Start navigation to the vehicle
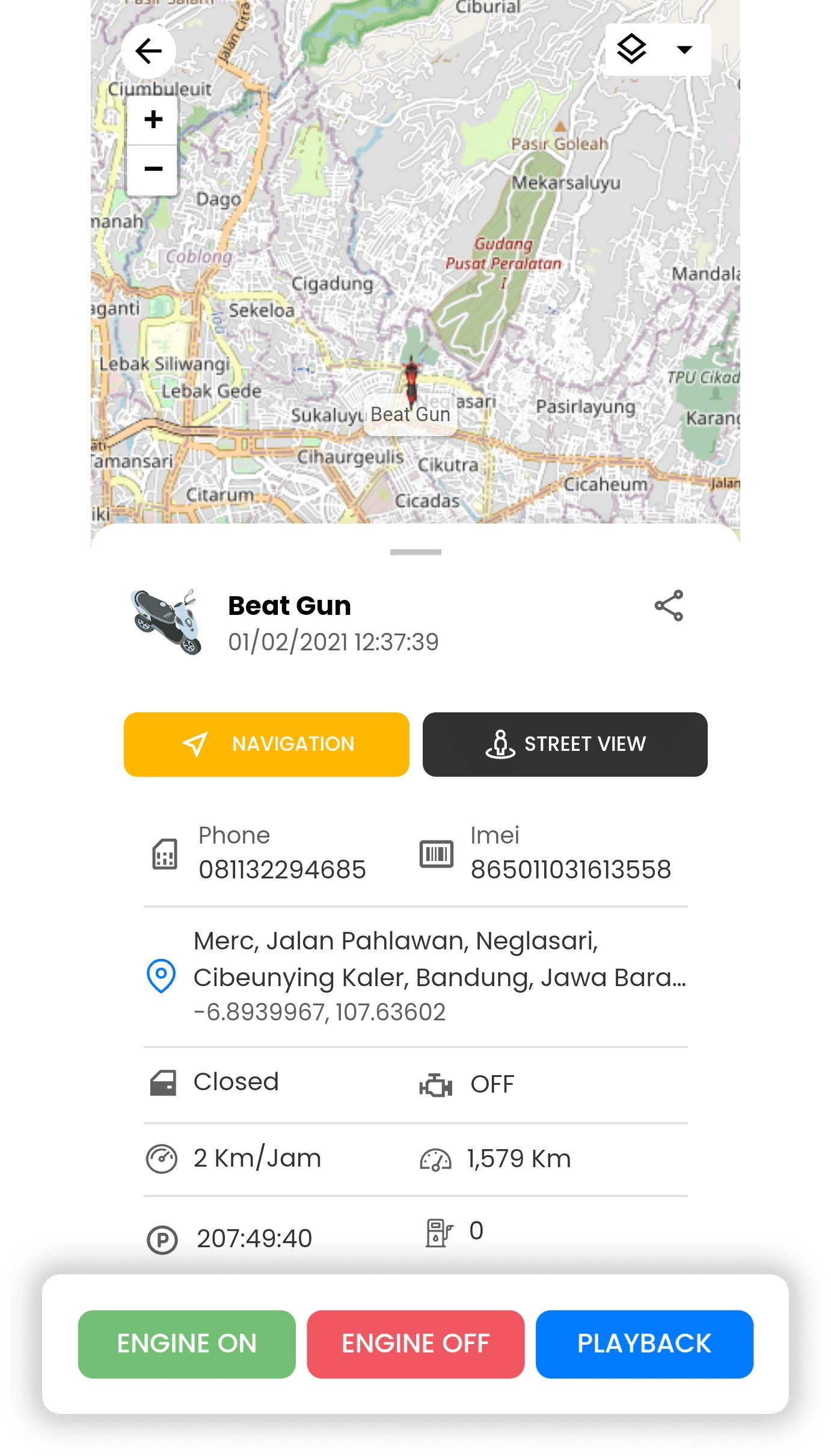The width and height of the screenshot is (831, 1456). click(x=266, y=744)
